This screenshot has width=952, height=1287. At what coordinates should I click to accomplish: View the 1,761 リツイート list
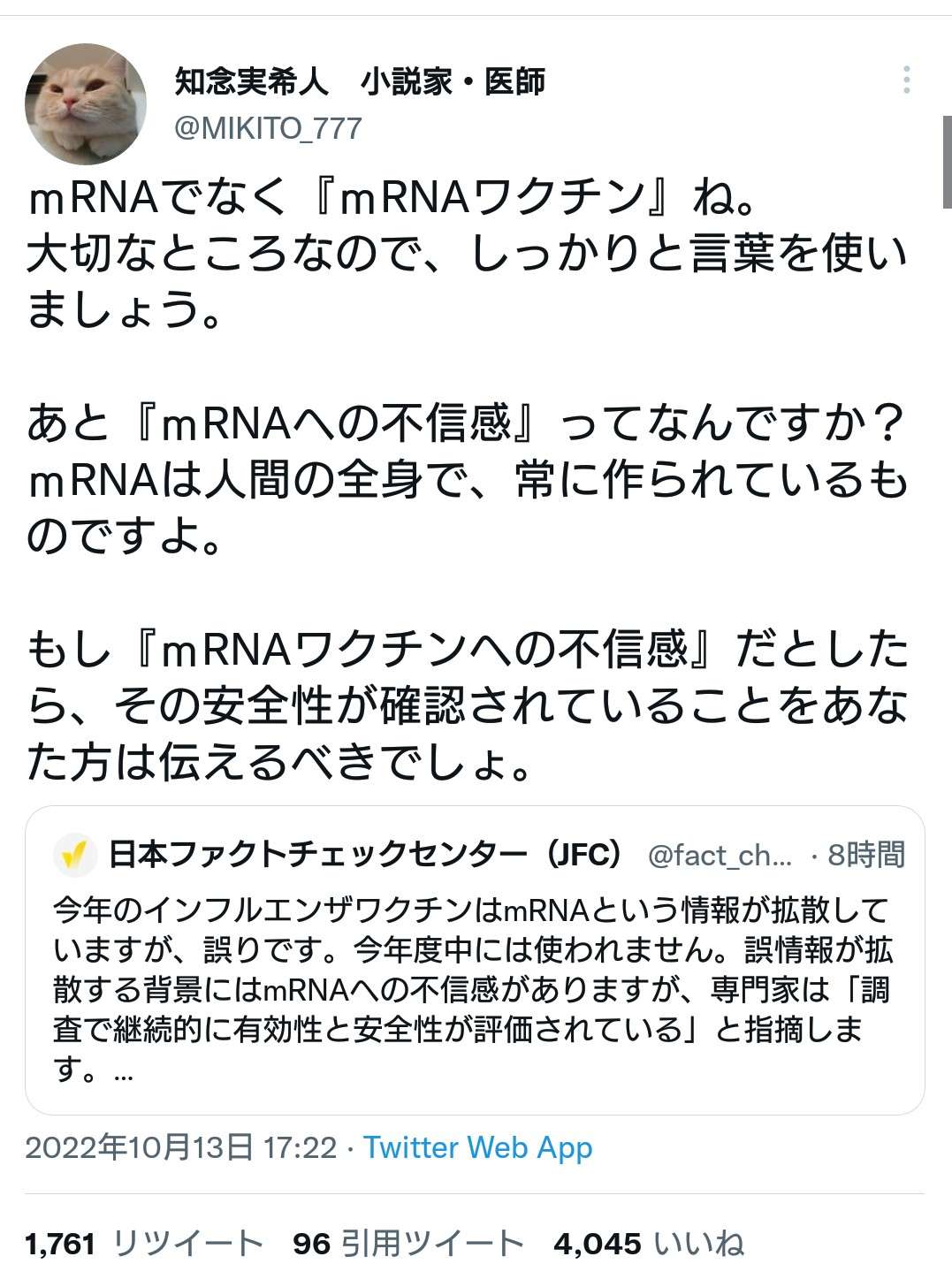144,1244
